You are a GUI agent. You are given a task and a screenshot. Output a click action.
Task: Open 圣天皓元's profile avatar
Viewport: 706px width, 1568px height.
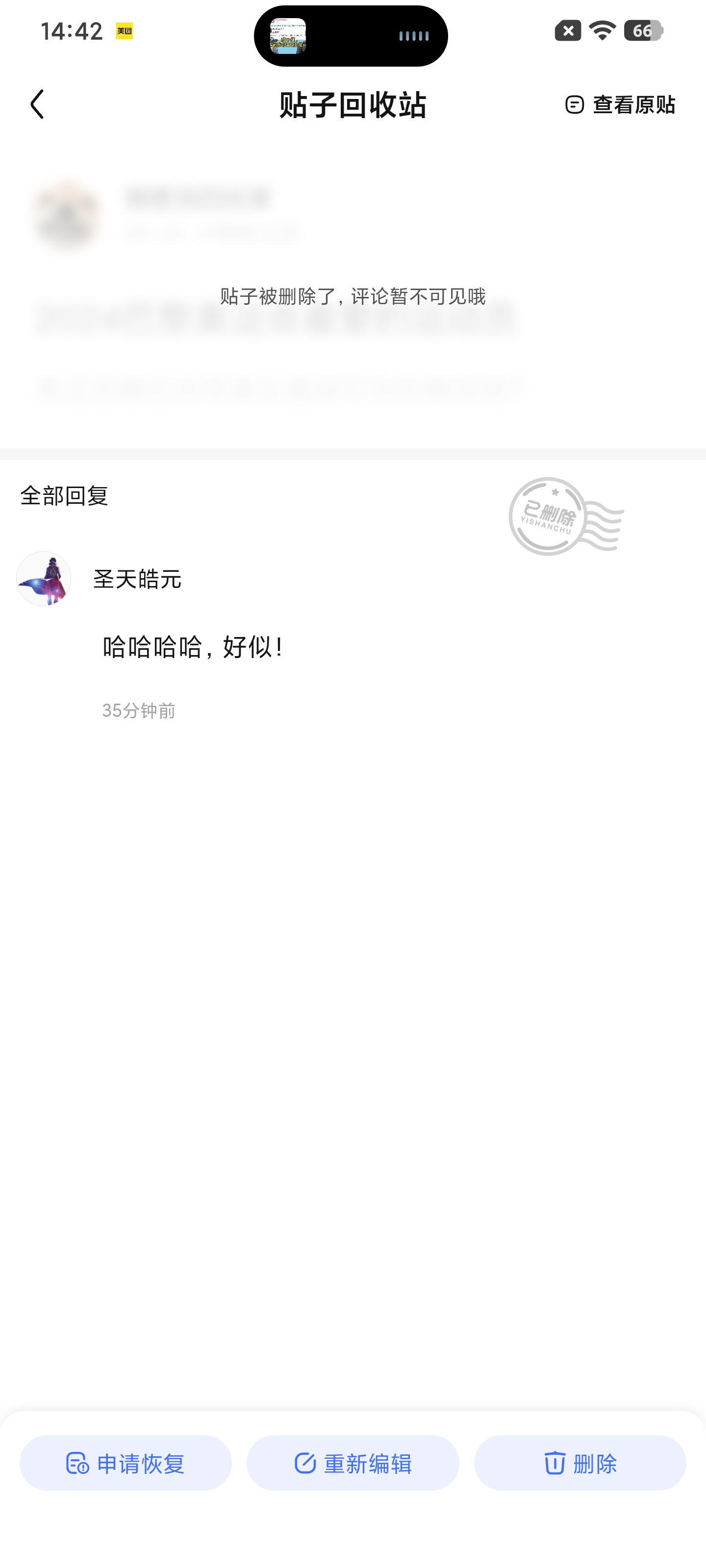point(44,578)
